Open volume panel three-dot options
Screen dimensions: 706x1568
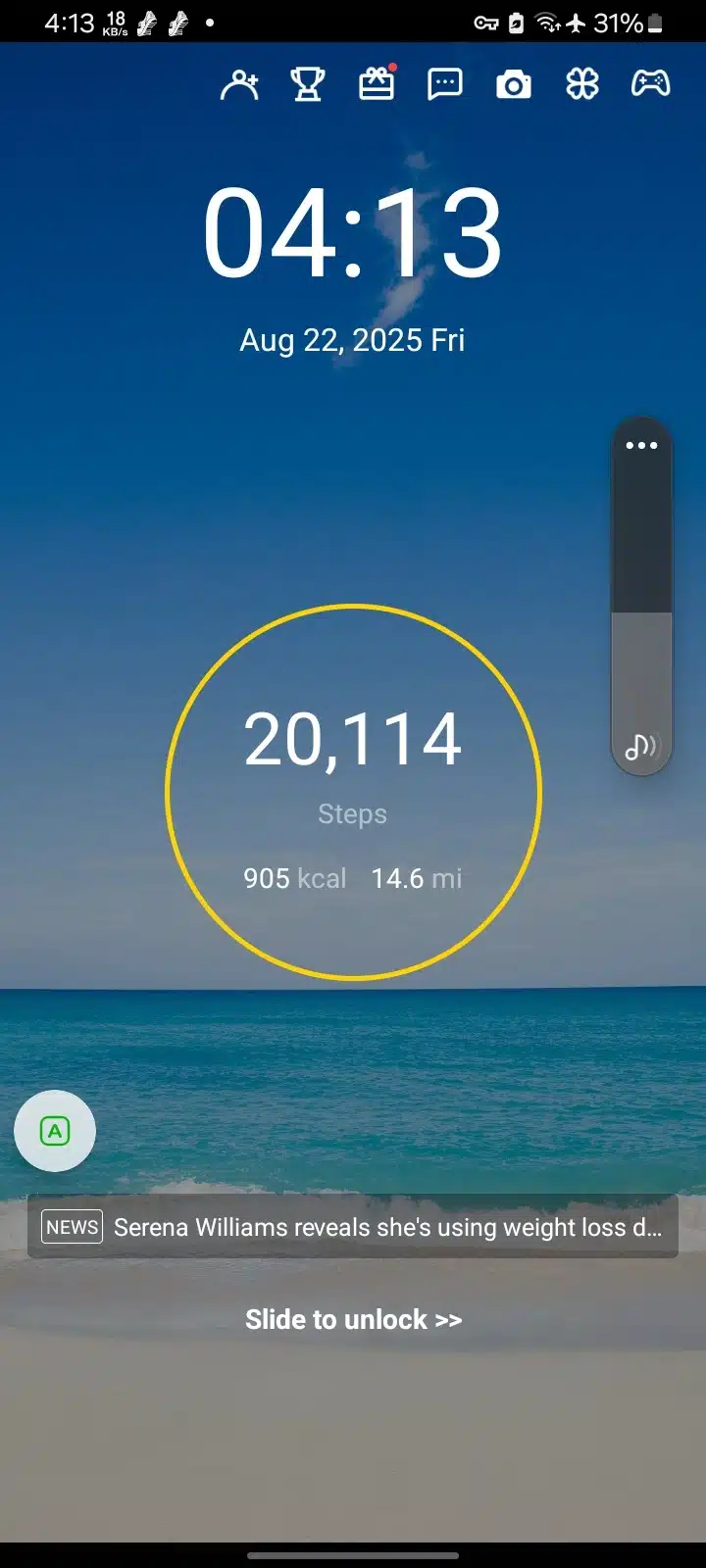641,445
